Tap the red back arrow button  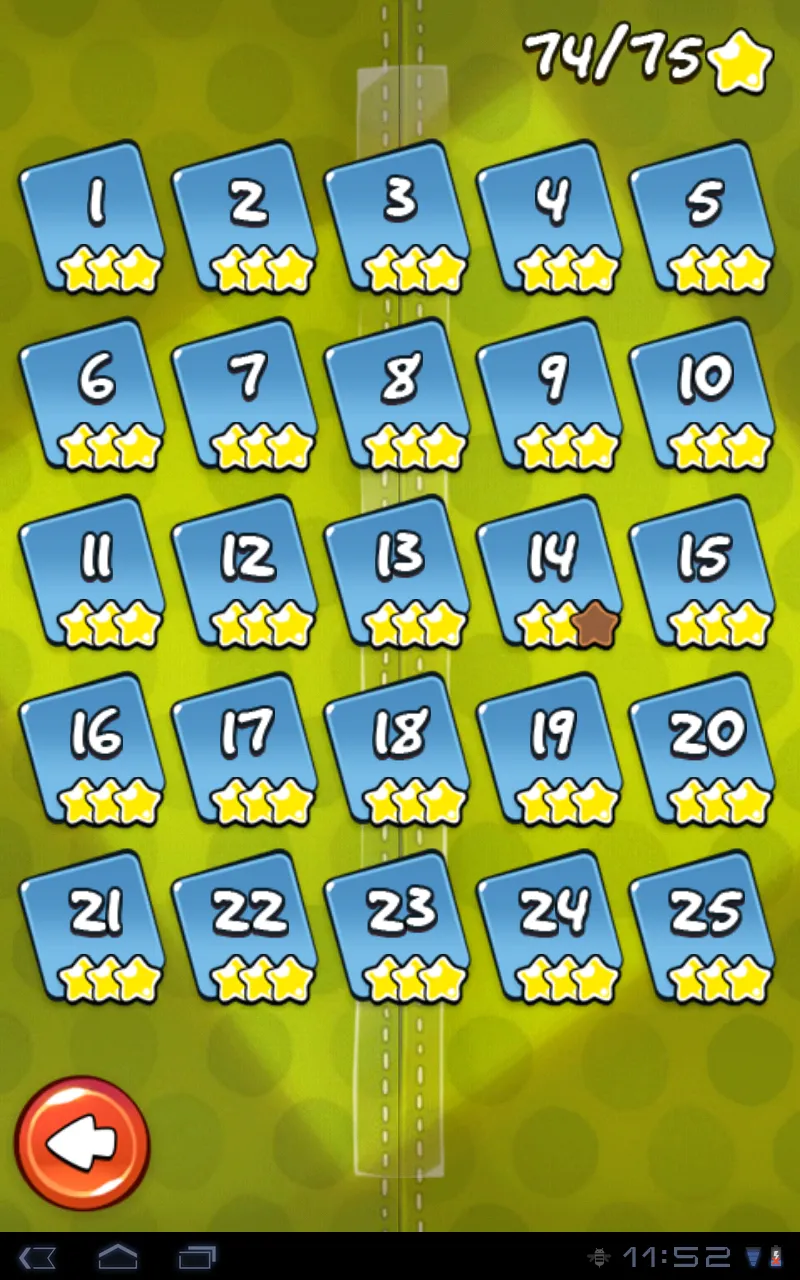click(x=82, y=1143)
